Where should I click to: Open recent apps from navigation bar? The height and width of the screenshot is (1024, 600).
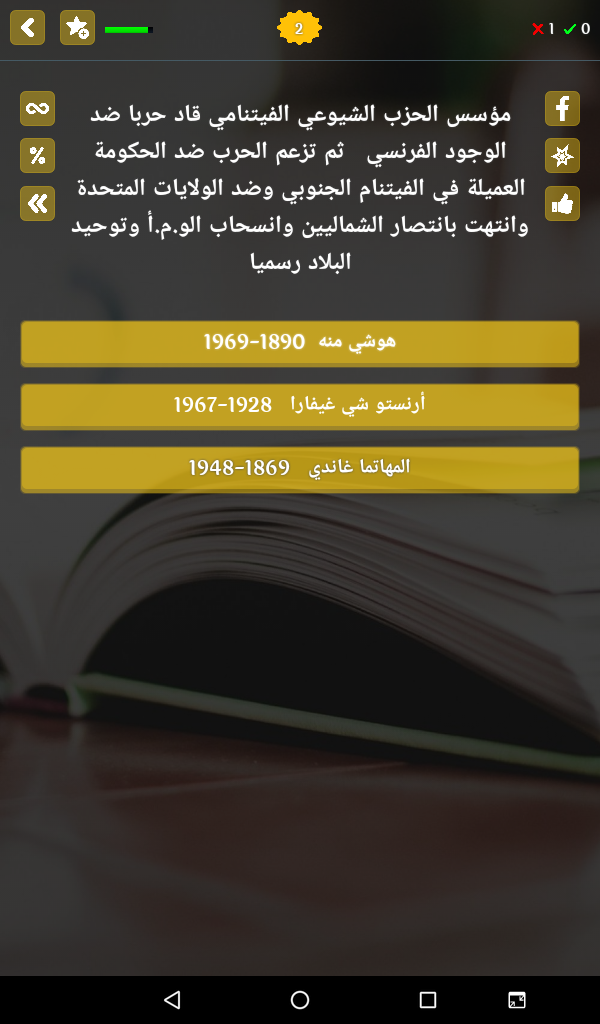click(428, 999)
